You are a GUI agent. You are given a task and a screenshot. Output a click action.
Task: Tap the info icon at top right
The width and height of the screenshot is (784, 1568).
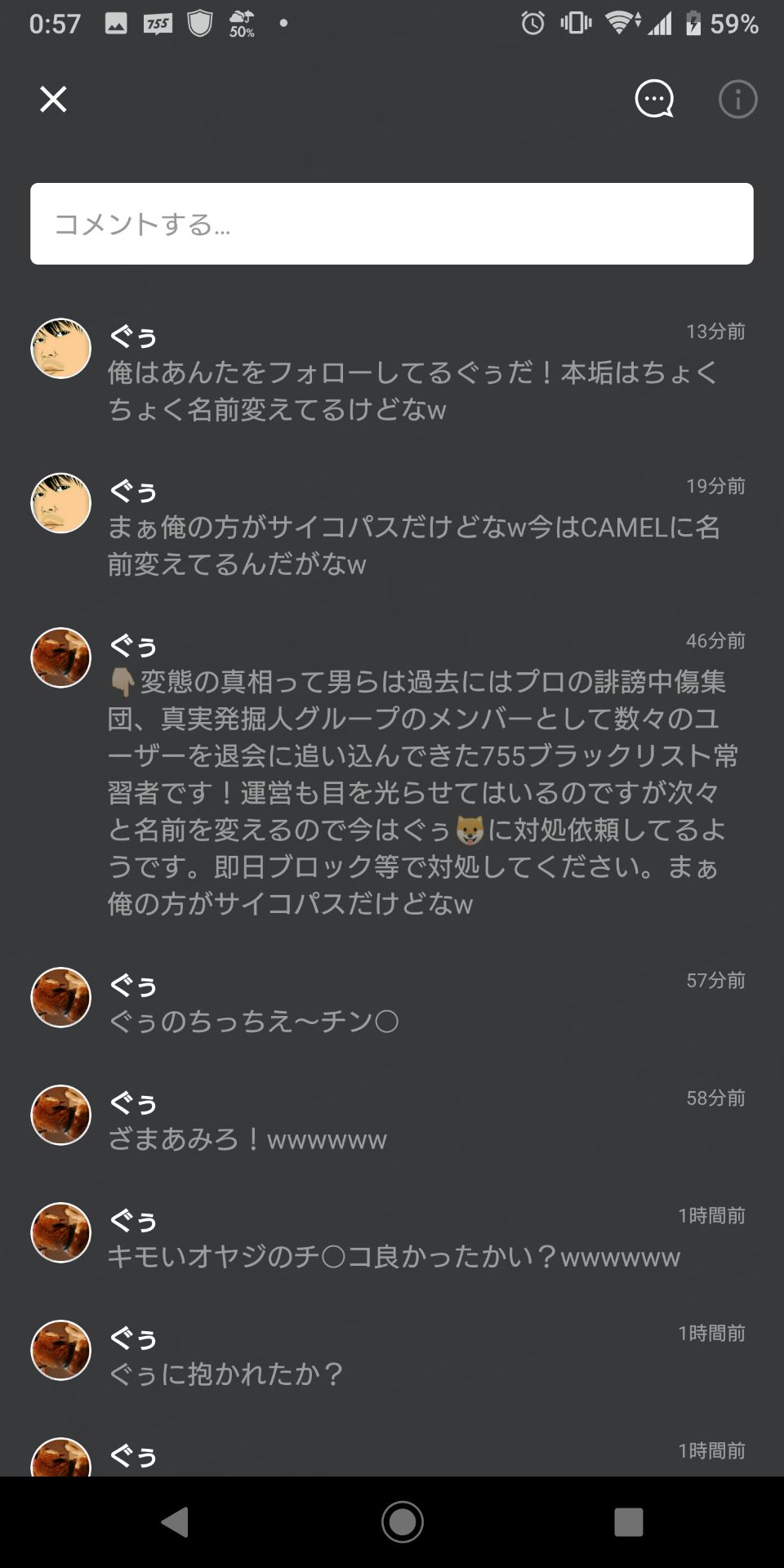737,99
